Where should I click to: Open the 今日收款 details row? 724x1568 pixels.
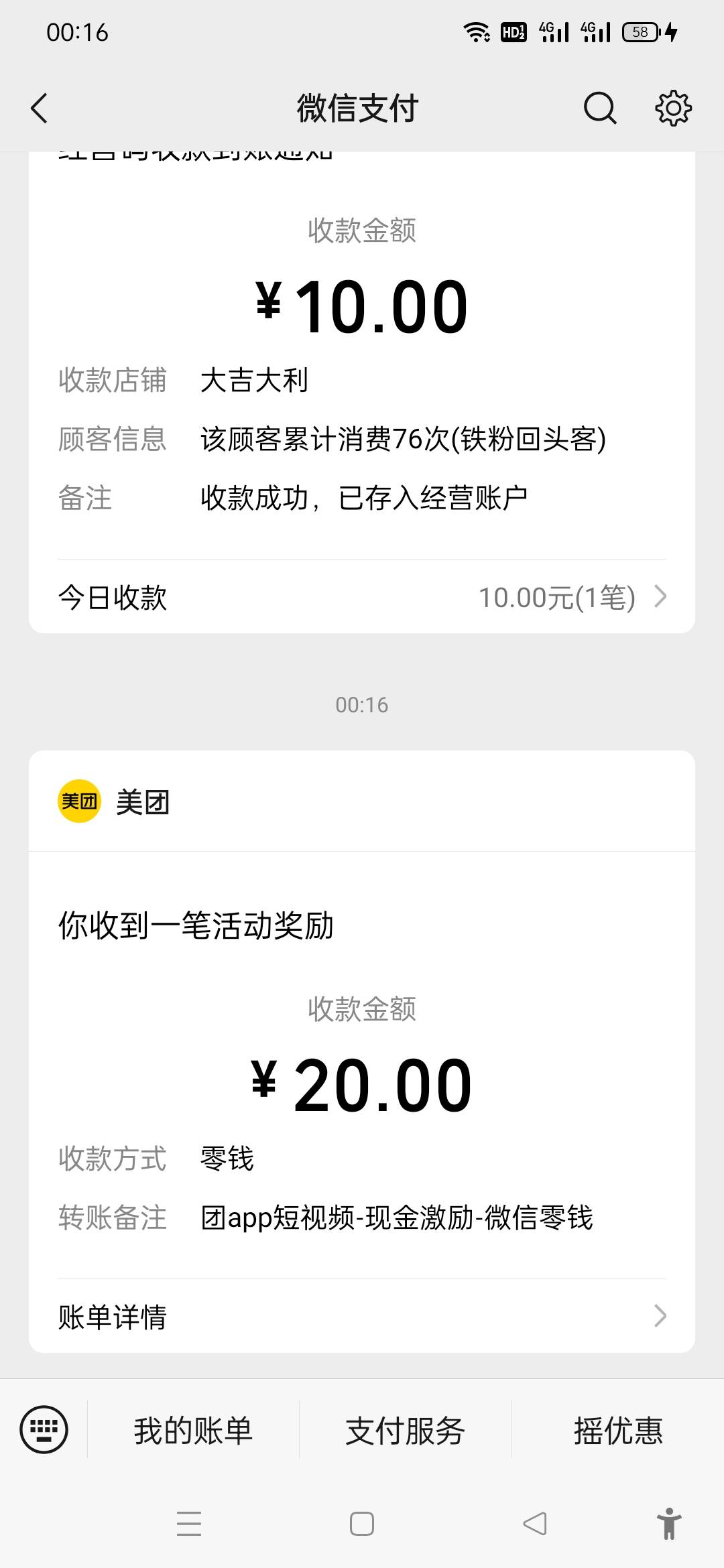click(x=362, y=597)
